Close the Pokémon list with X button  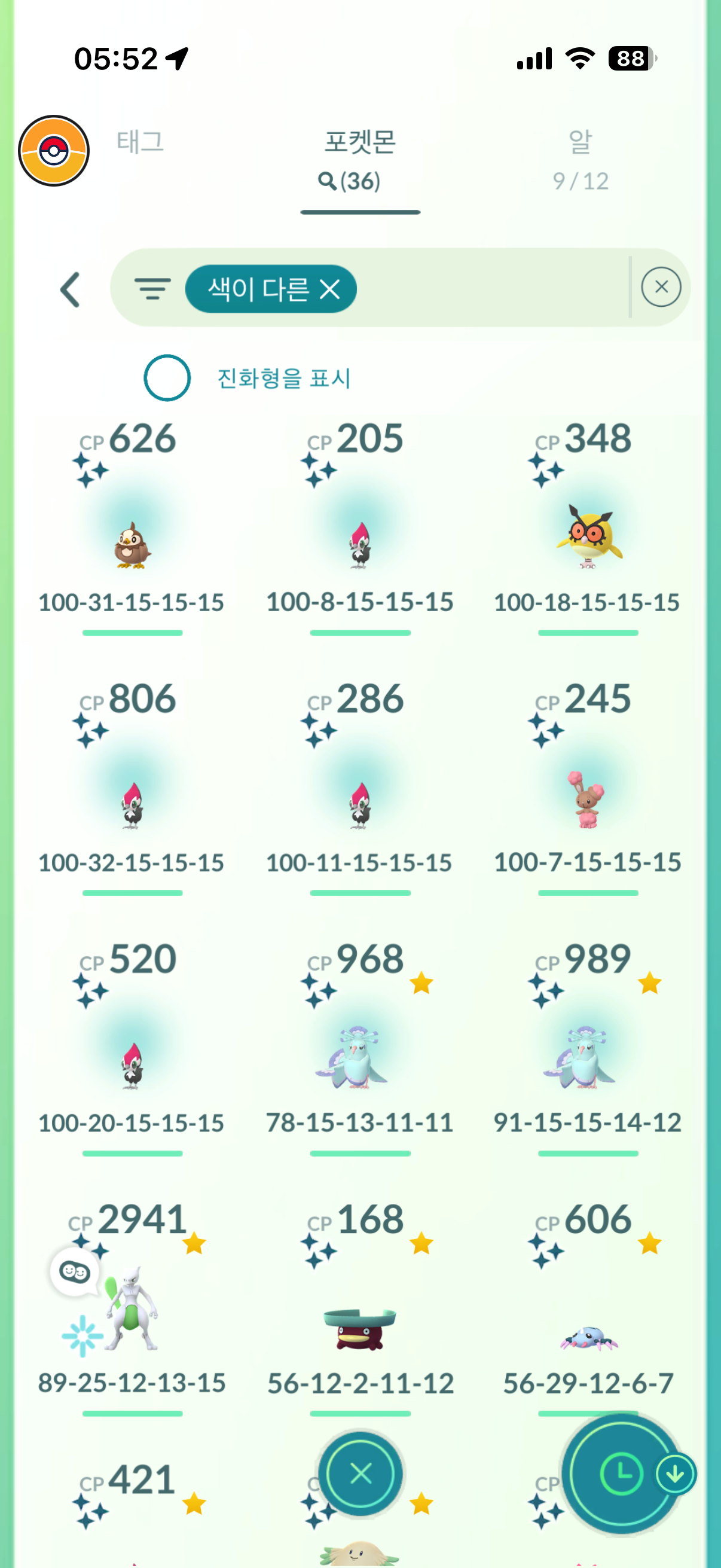(361, 1474)
